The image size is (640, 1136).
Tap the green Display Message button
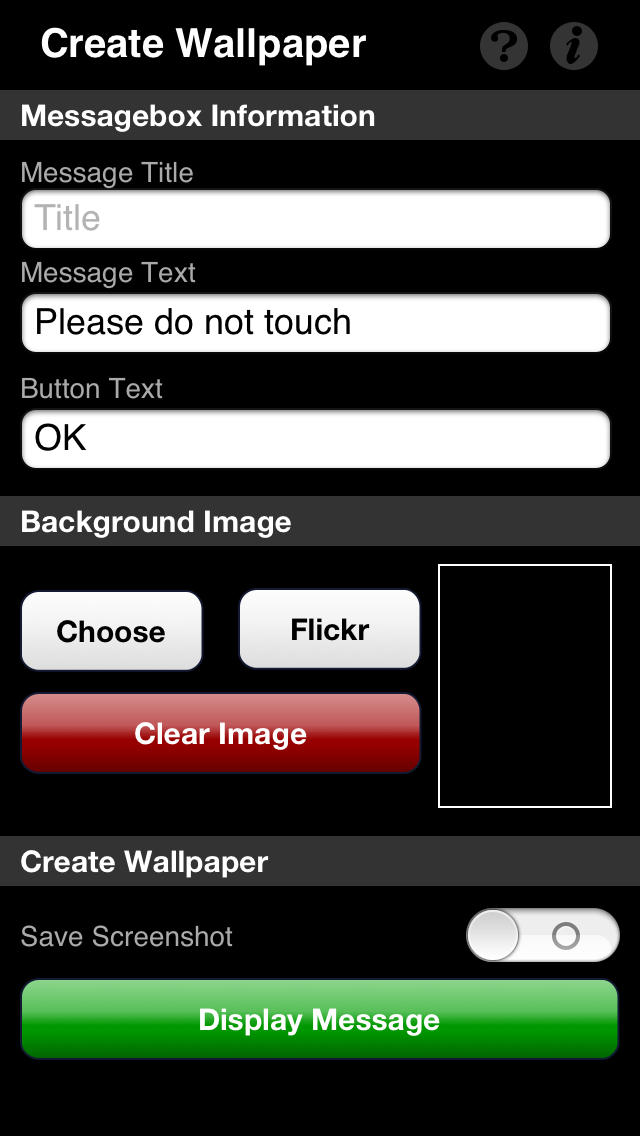[320, 1019]
